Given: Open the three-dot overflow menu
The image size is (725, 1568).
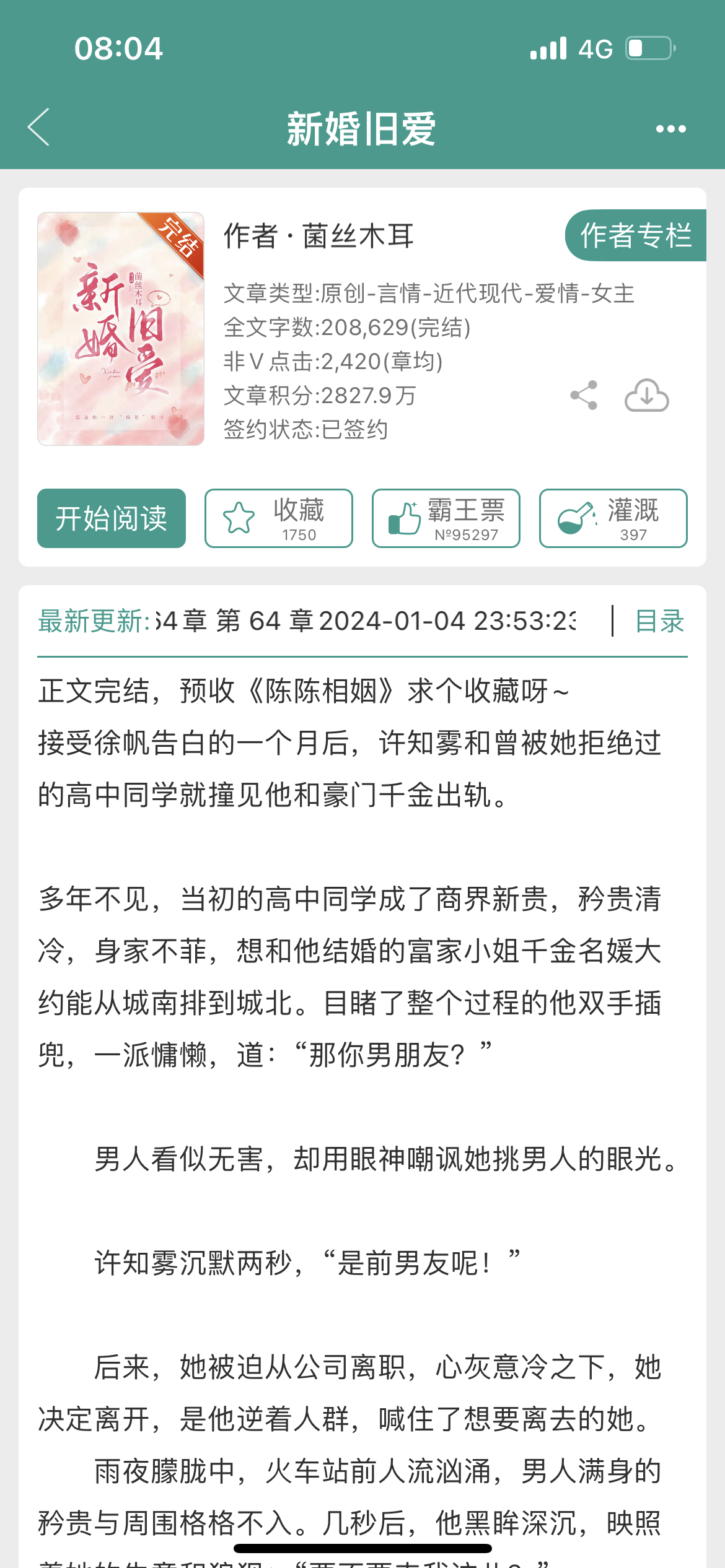Looking at the screenshot, I should pos(670,129).
